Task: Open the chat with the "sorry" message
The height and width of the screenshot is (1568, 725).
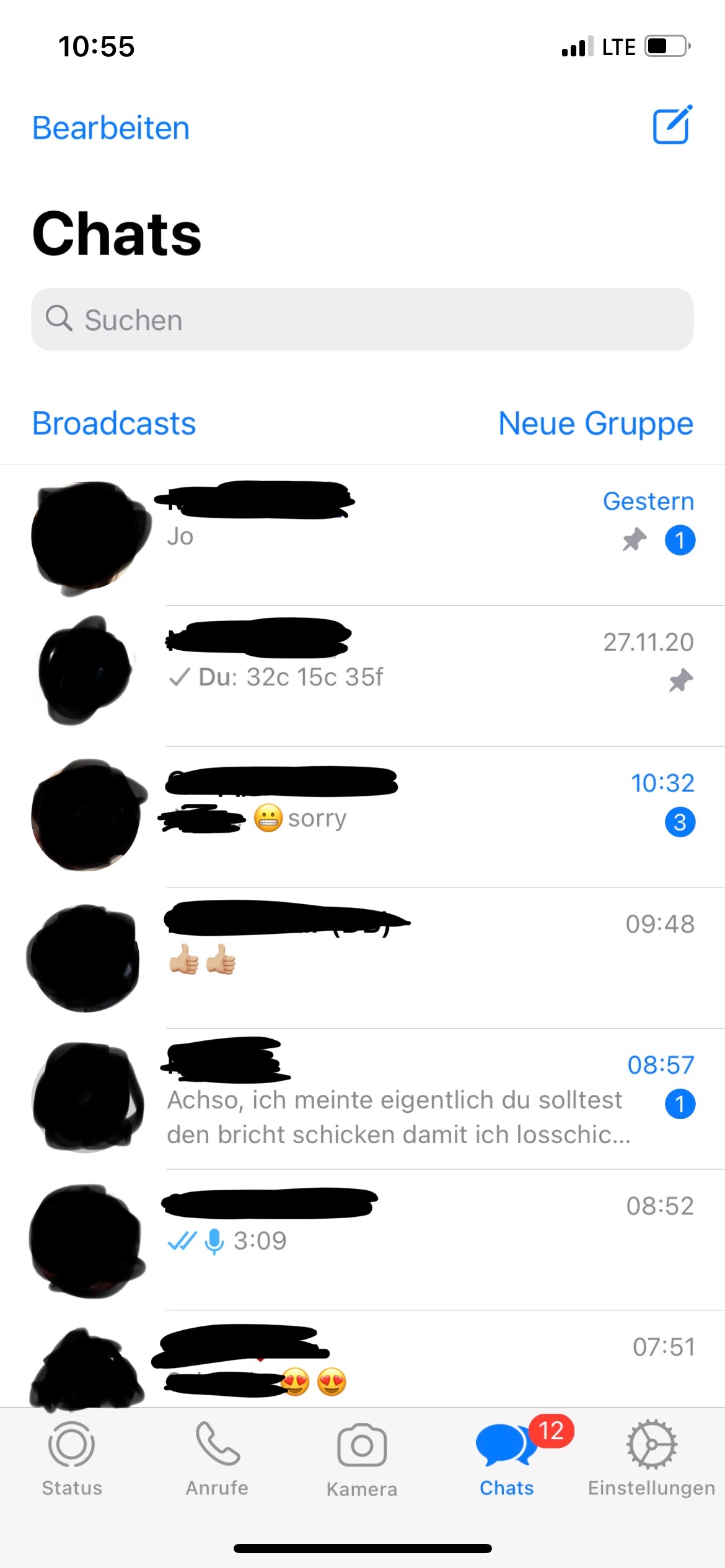Action: pos(362,817)
